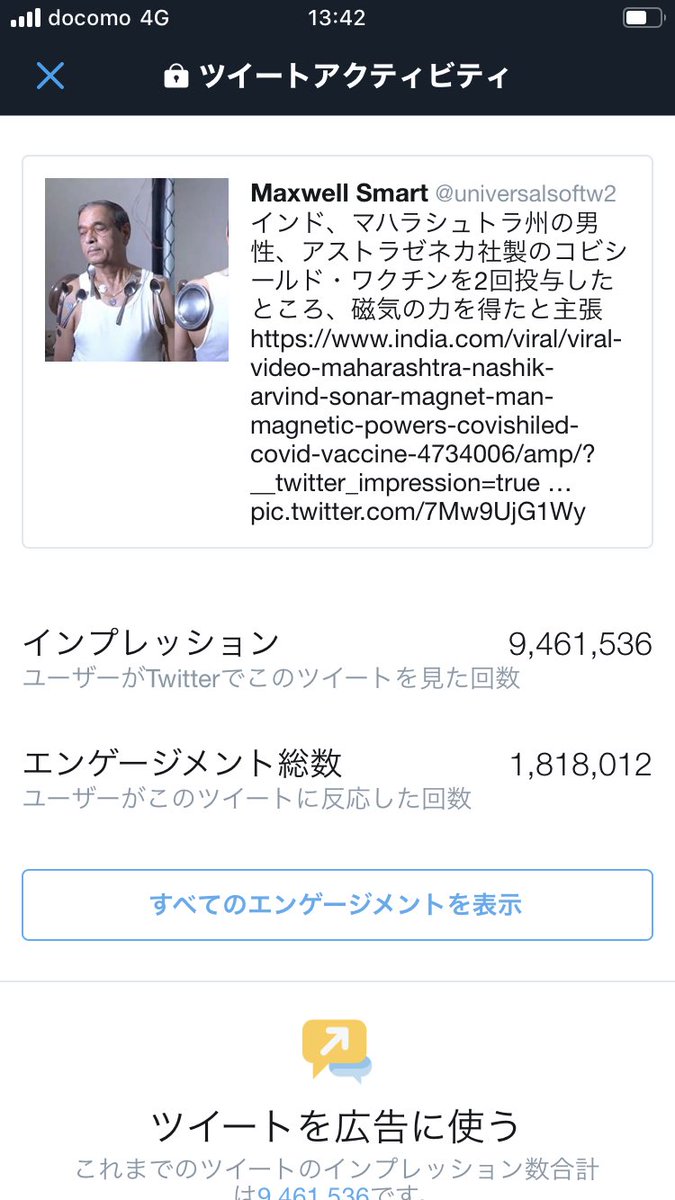Open the Maxwell Smart tweet card
Viewport: 675px width, 1200px height.
pos(337,352)
